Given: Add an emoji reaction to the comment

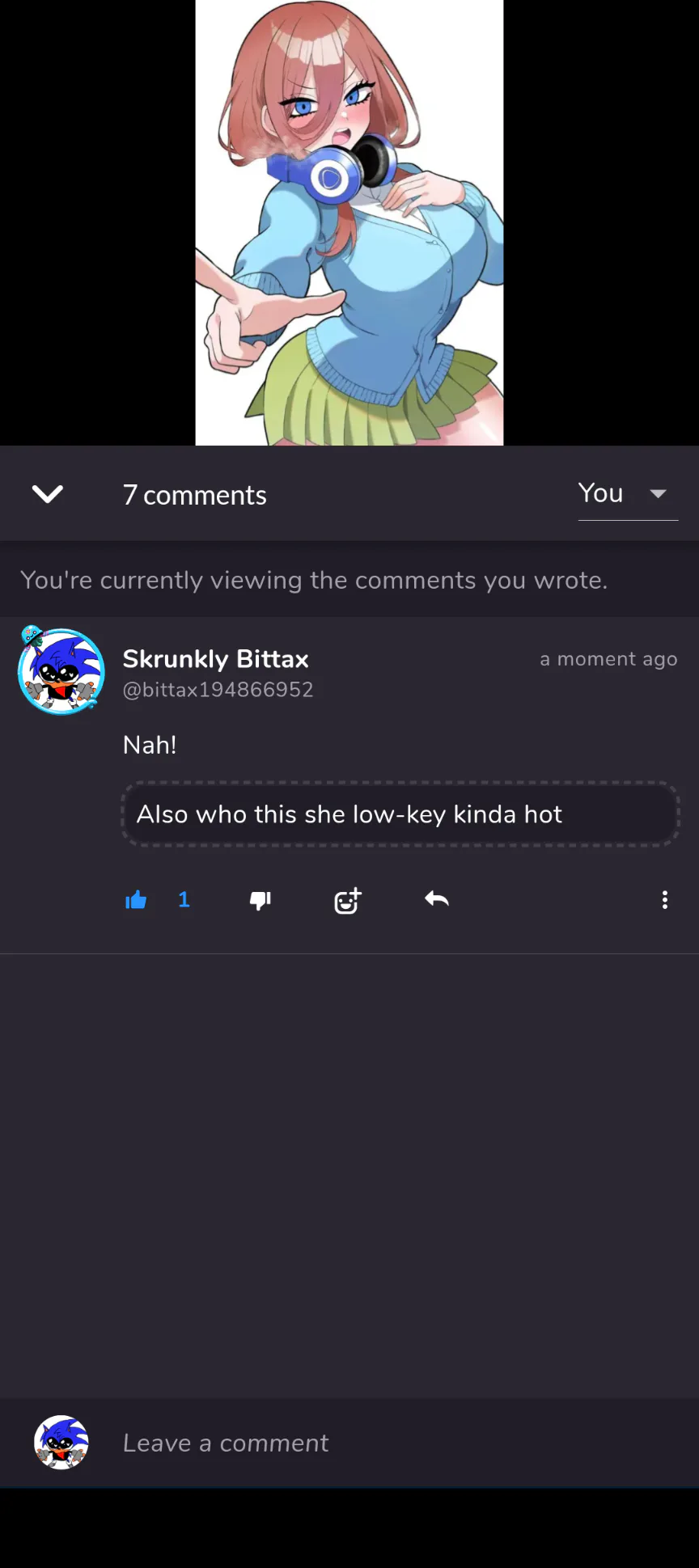Looking at the screenshot, I should pos(348,900).
